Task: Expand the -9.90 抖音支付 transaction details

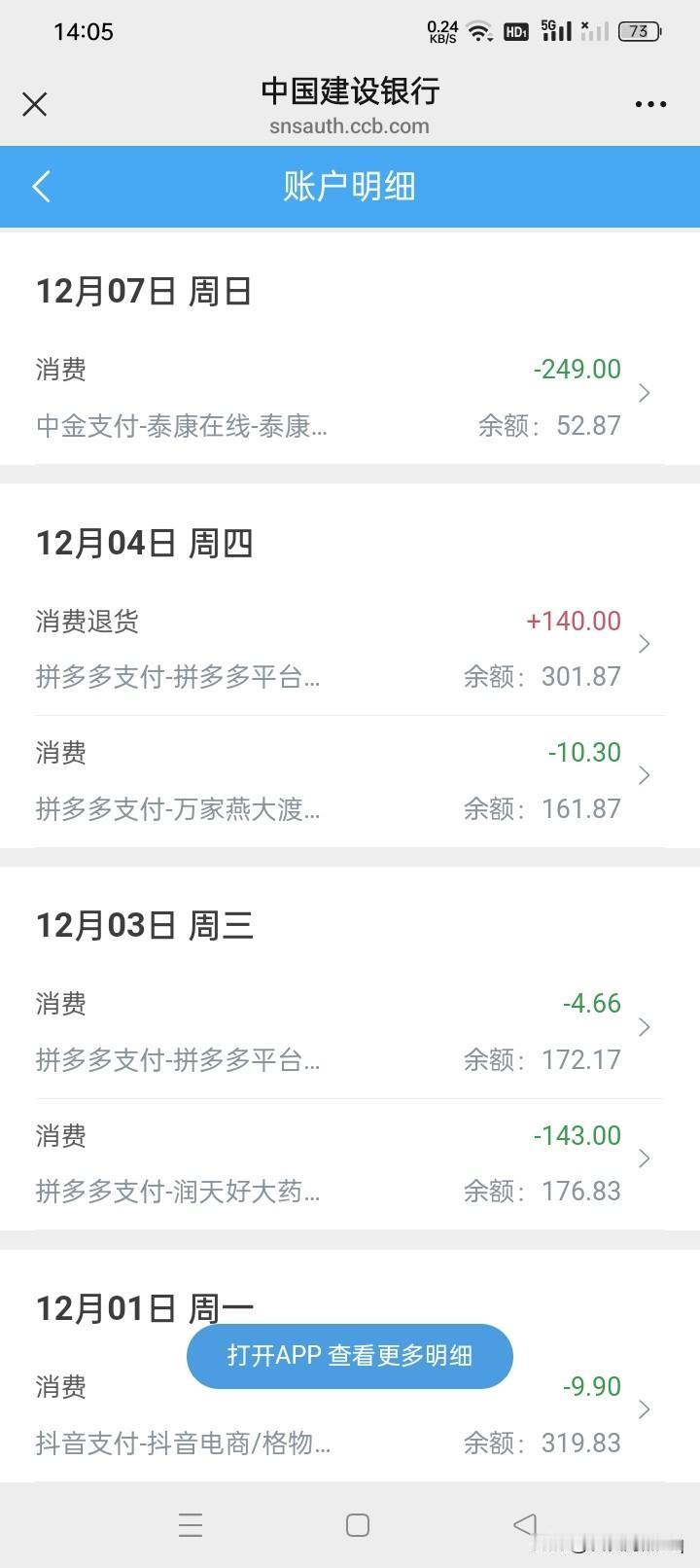Action: [643, 1409]
